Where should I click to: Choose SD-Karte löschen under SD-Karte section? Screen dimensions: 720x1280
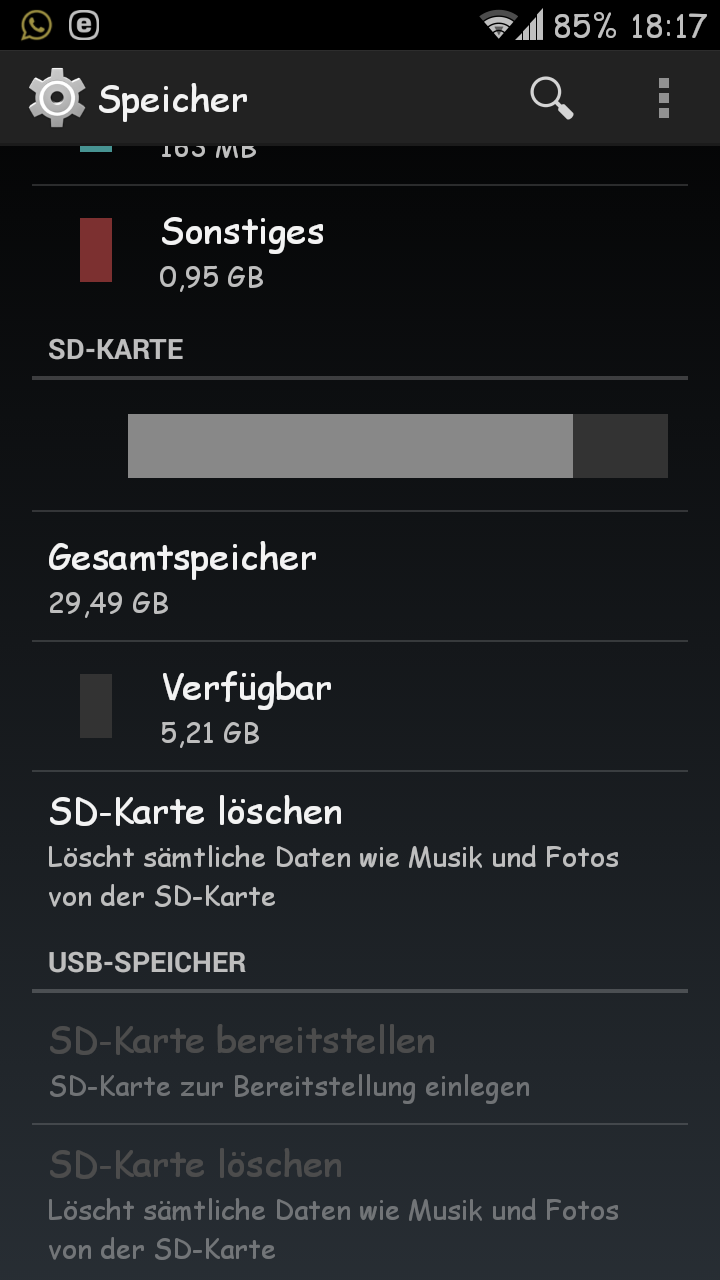click(x=360, y=851)
